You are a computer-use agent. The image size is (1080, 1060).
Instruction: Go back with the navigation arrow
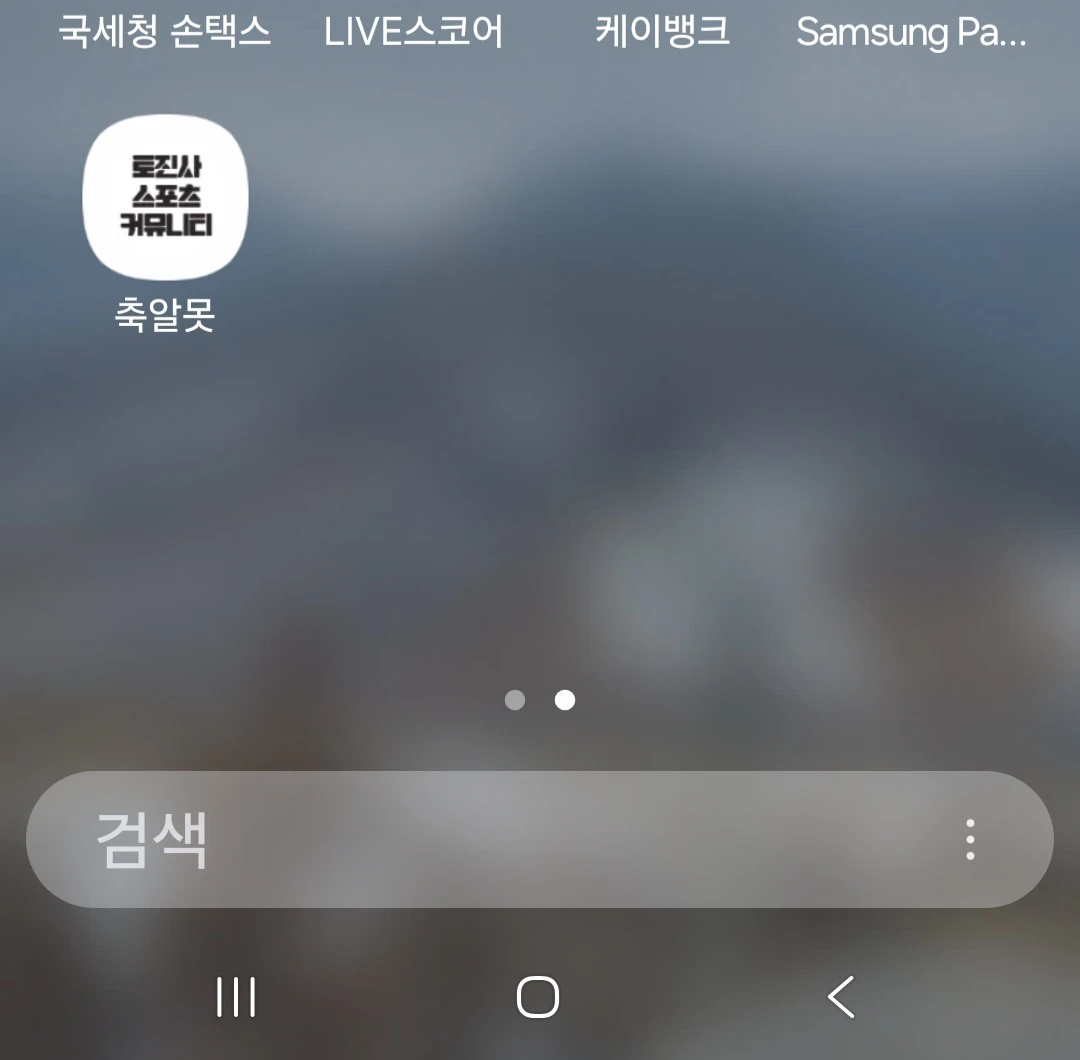click(x=841, y=997)
